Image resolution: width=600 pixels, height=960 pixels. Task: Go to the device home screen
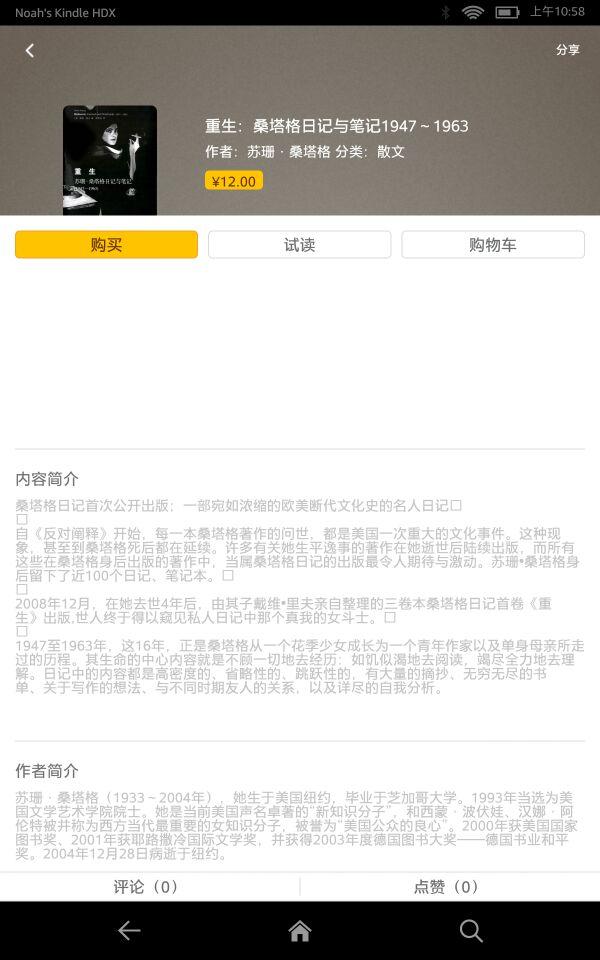(x=300, y=931)
